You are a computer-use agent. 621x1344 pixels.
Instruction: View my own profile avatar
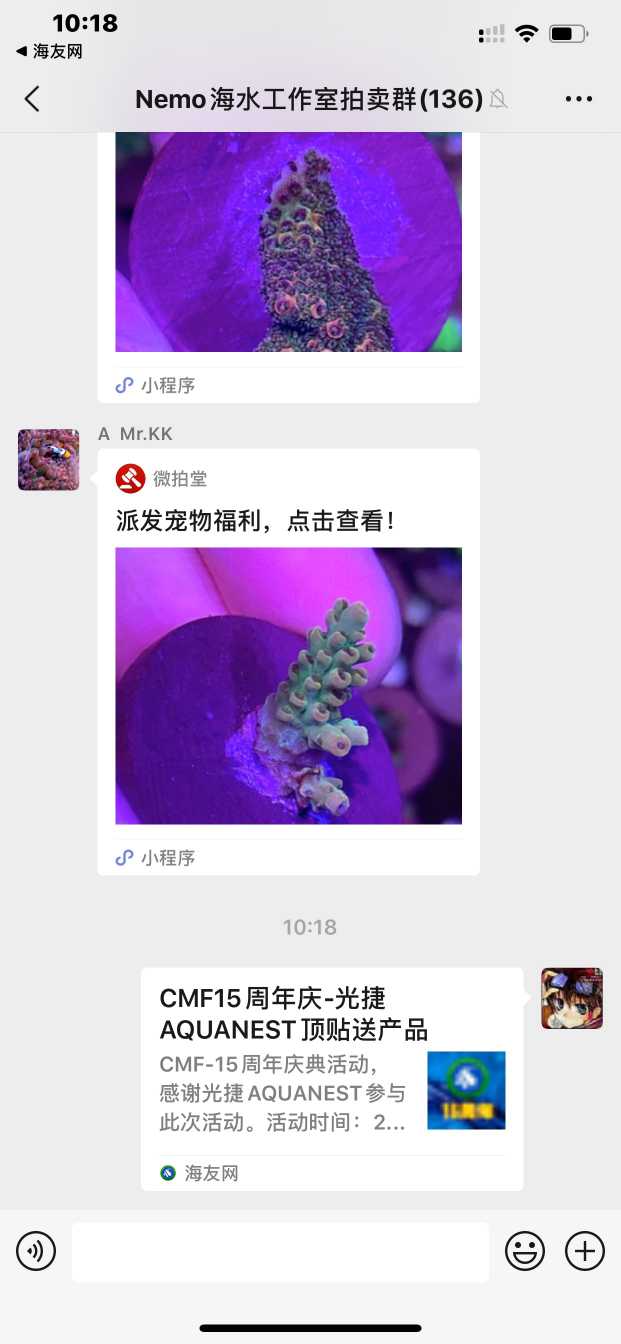[x=572, y=998]
